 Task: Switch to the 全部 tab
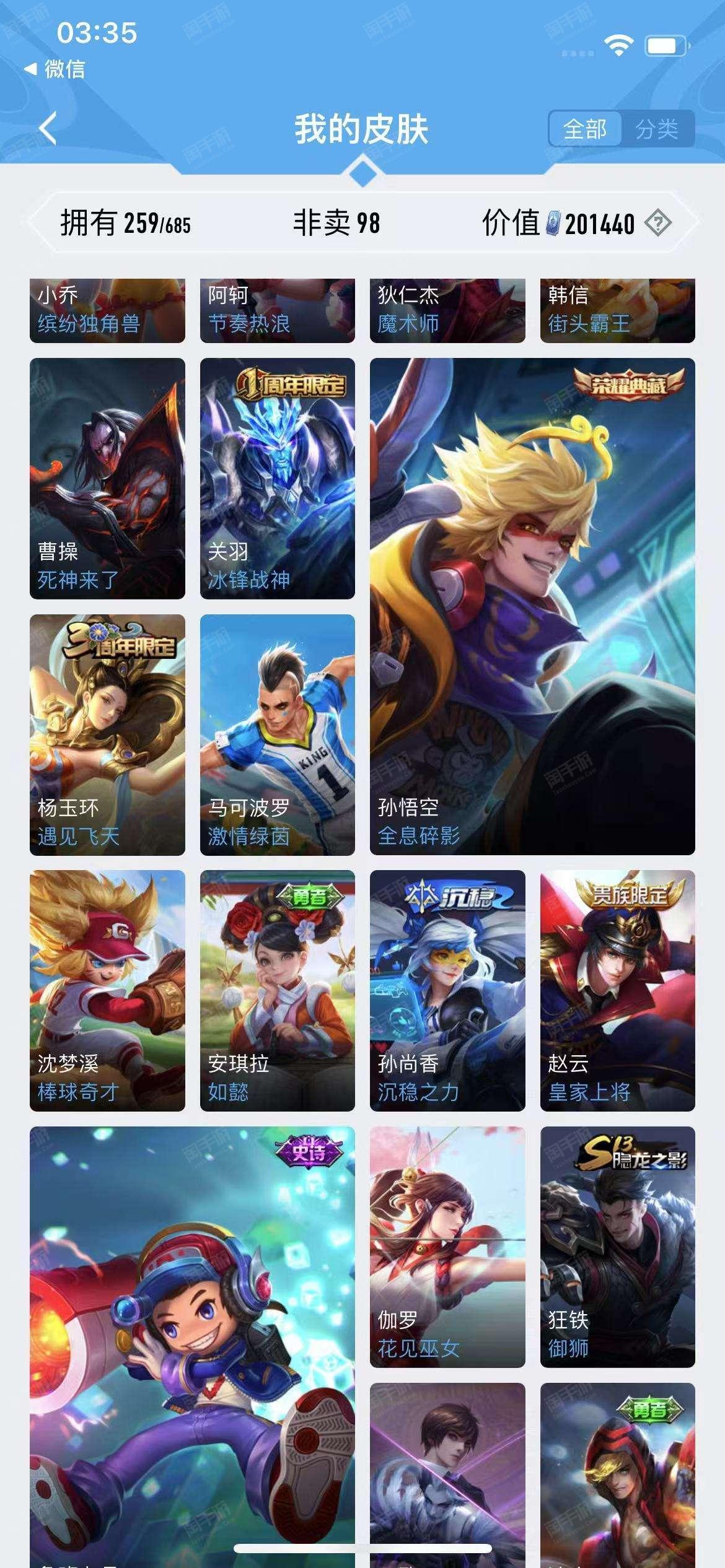585,129
